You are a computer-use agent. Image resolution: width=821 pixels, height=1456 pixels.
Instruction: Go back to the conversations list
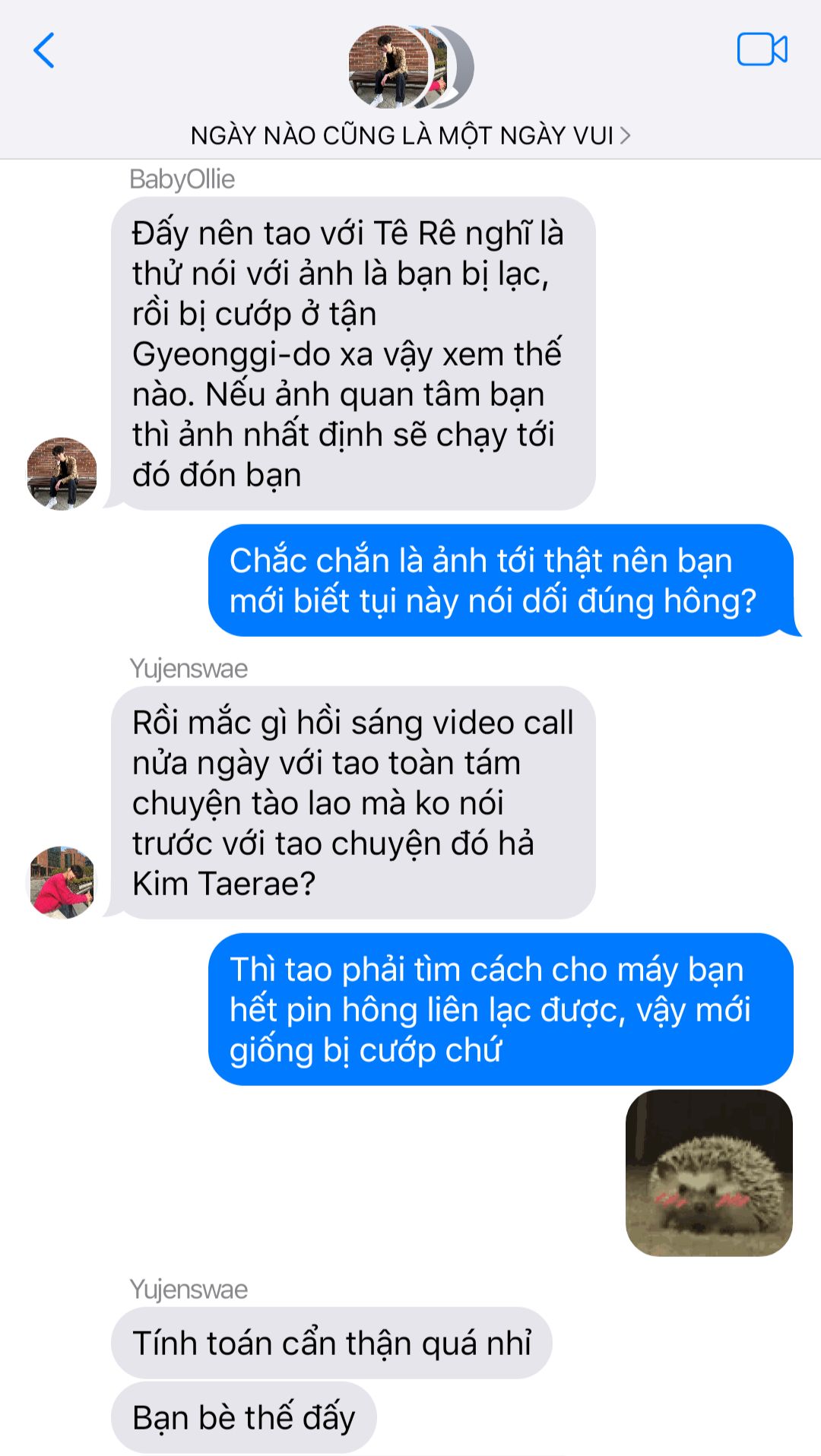[x=44, y=51]
